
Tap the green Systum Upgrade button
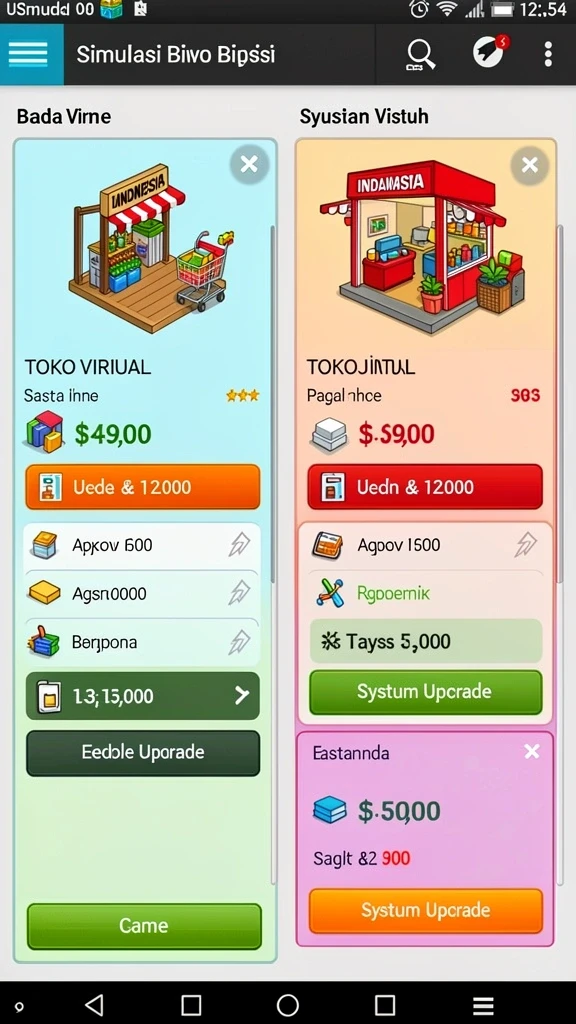pos(426,692)
